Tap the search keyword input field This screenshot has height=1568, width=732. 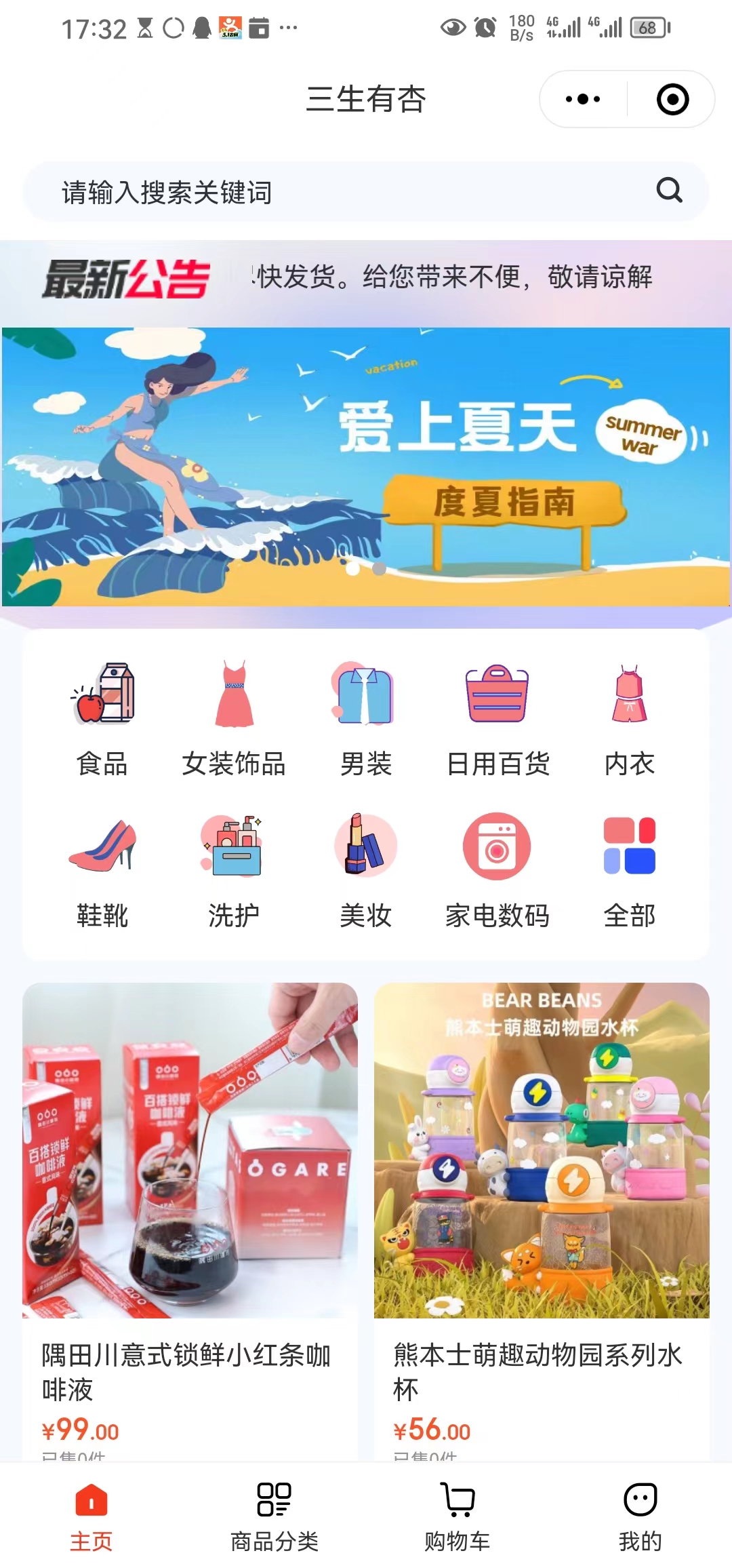[x=339, y=192]
